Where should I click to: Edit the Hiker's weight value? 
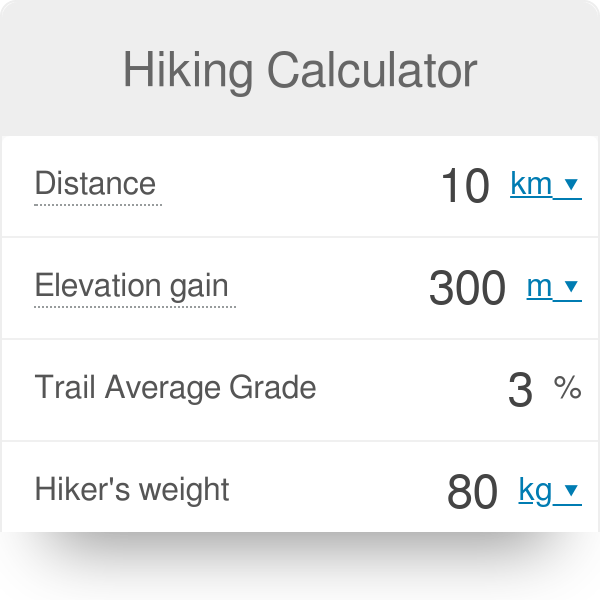pyautogui.click(x=473, y=492)
